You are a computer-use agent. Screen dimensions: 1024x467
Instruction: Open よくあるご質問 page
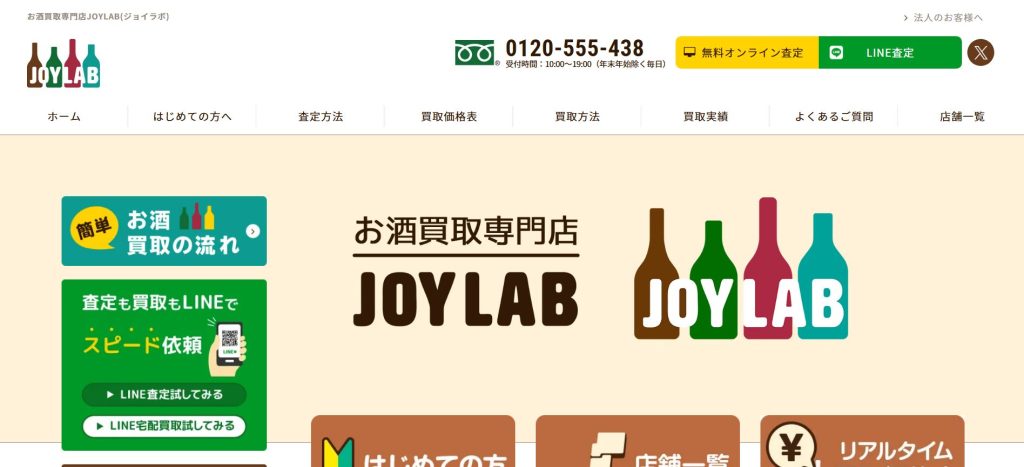point(834,117)
